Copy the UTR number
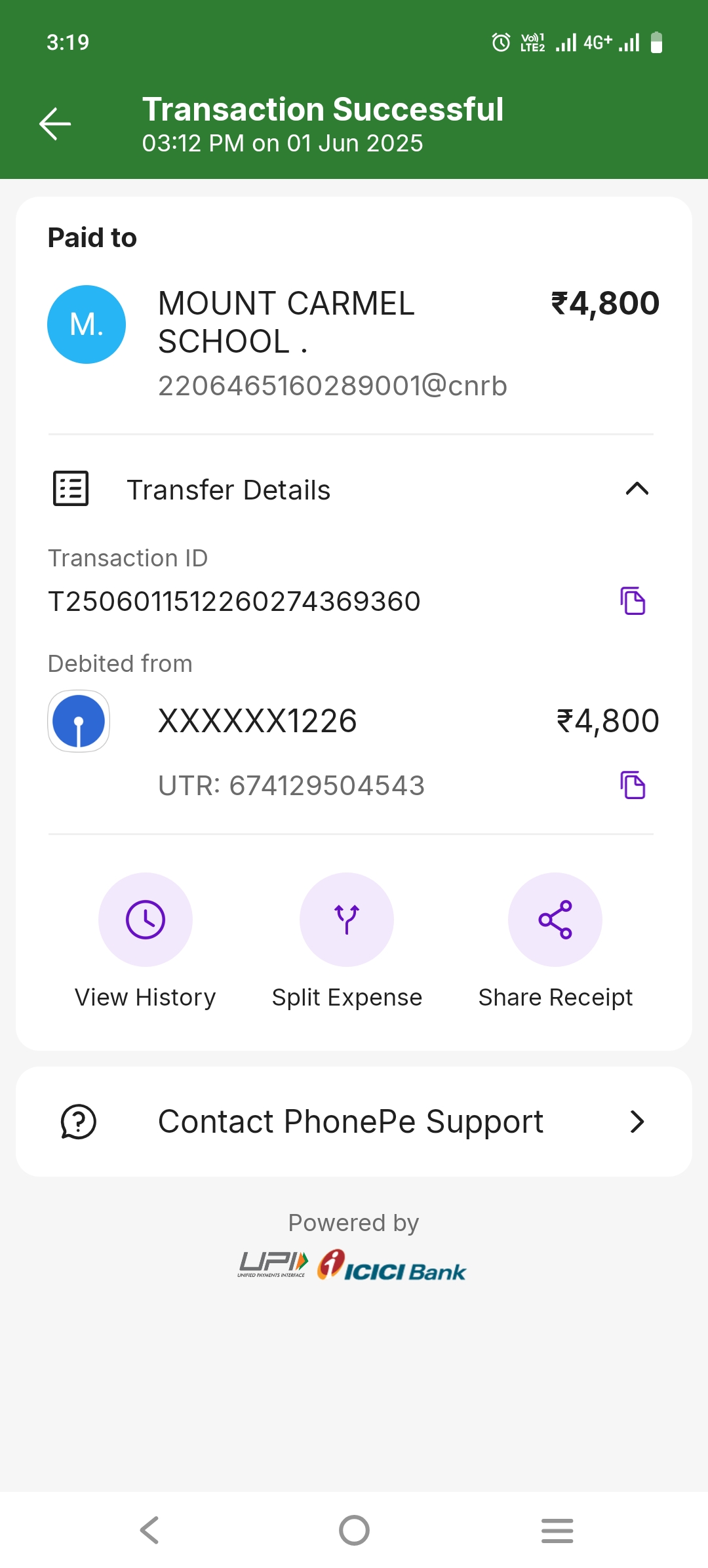708x1568 pixels. (x=633, y=785)
